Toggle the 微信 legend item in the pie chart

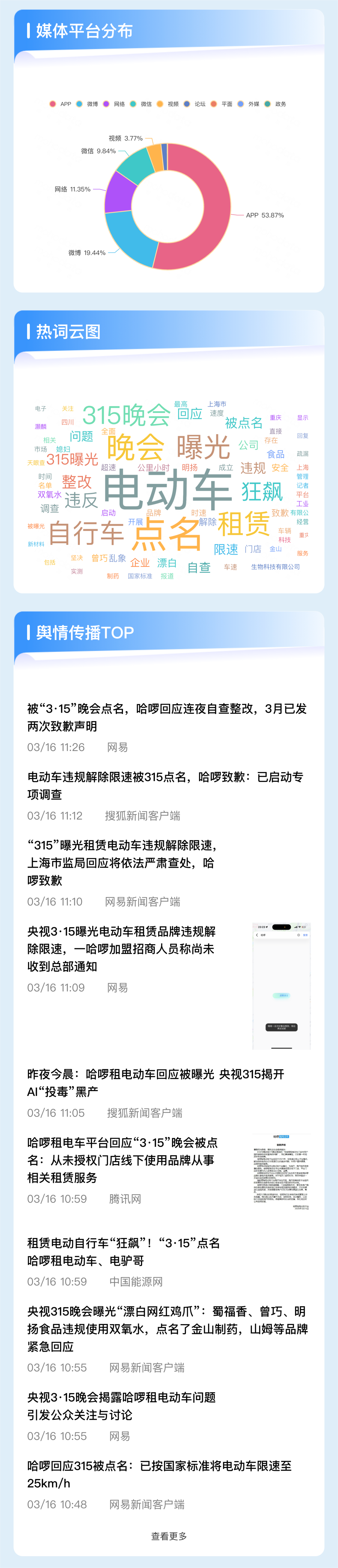[x=141, y=104]
